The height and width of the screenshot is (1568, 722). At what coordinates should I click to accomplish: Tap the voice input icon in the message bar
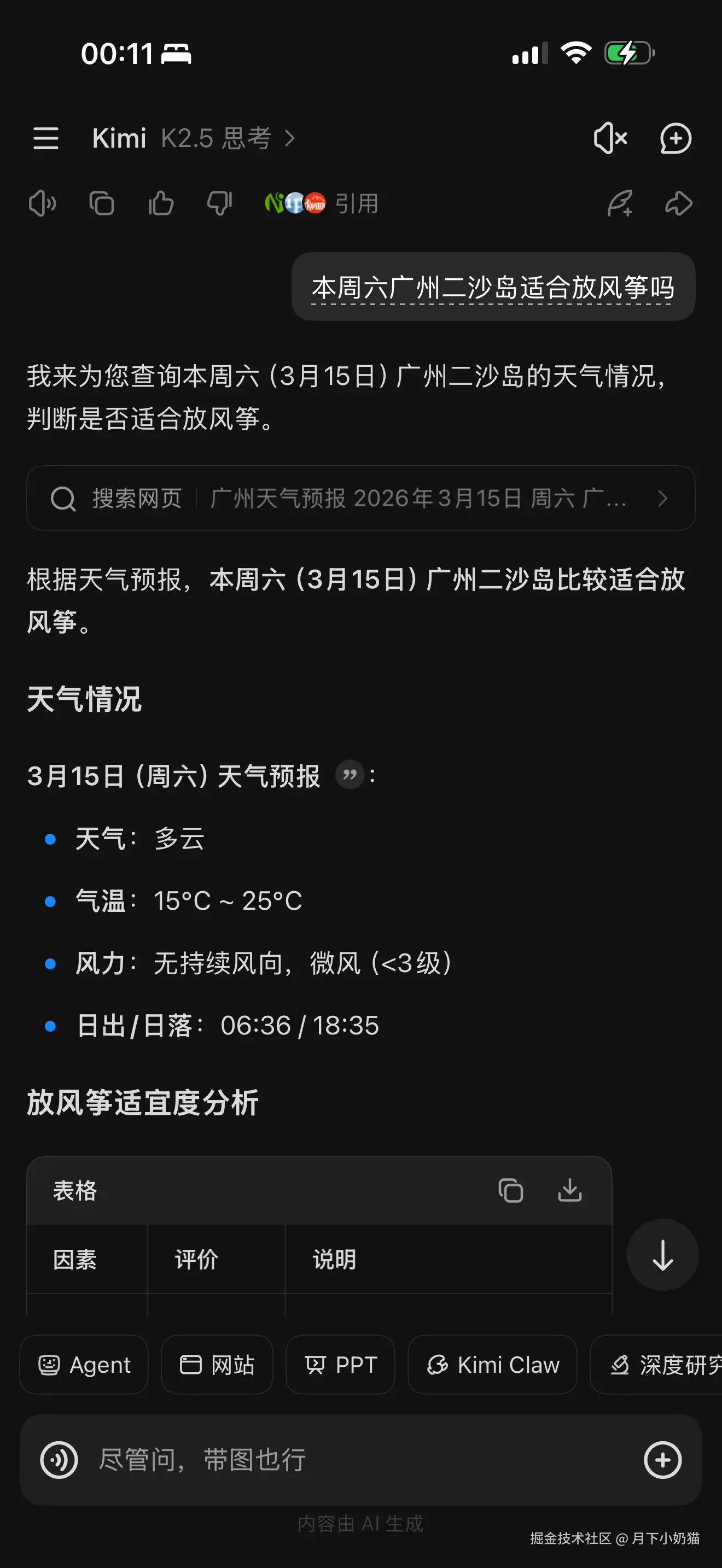click(59, 1459)
